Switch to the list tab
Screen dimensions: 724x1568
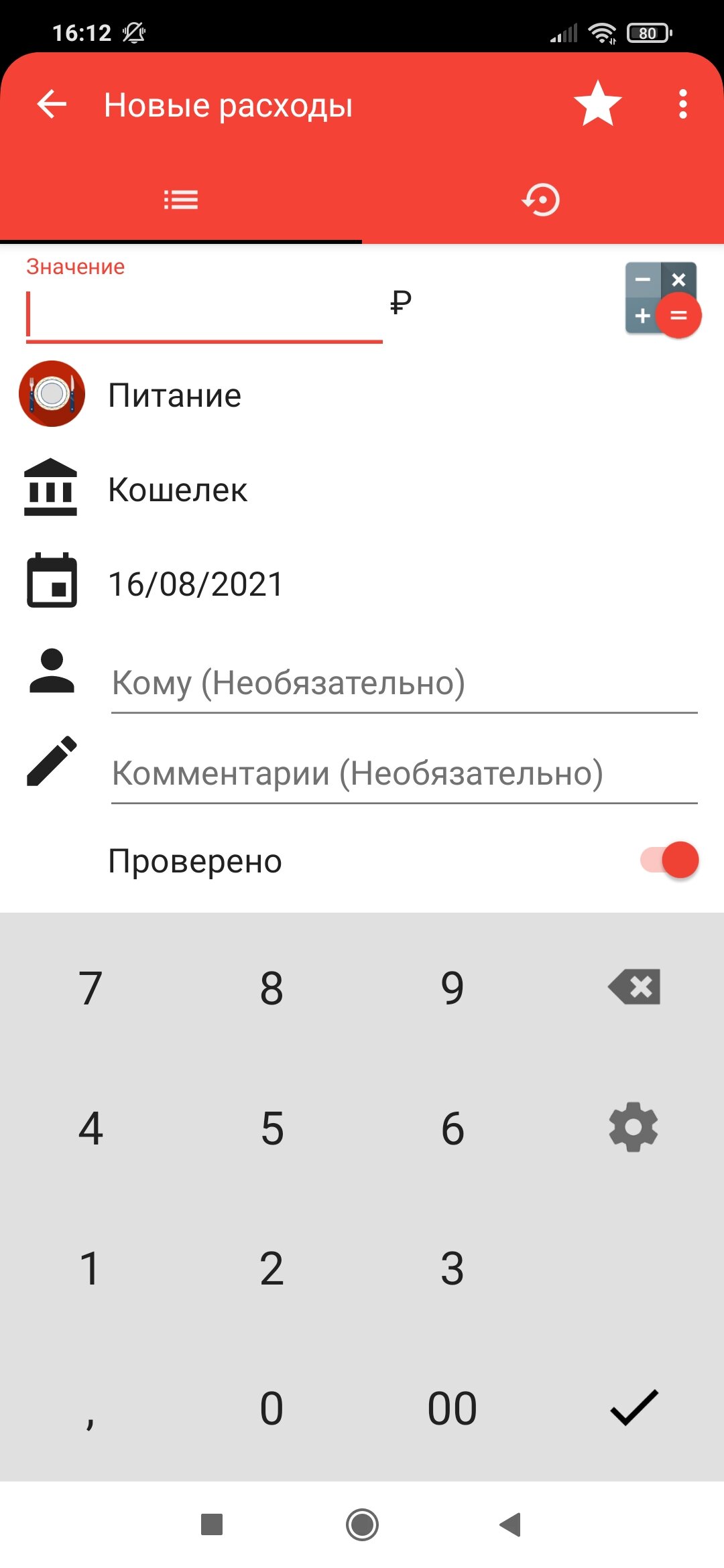[181, 200]
